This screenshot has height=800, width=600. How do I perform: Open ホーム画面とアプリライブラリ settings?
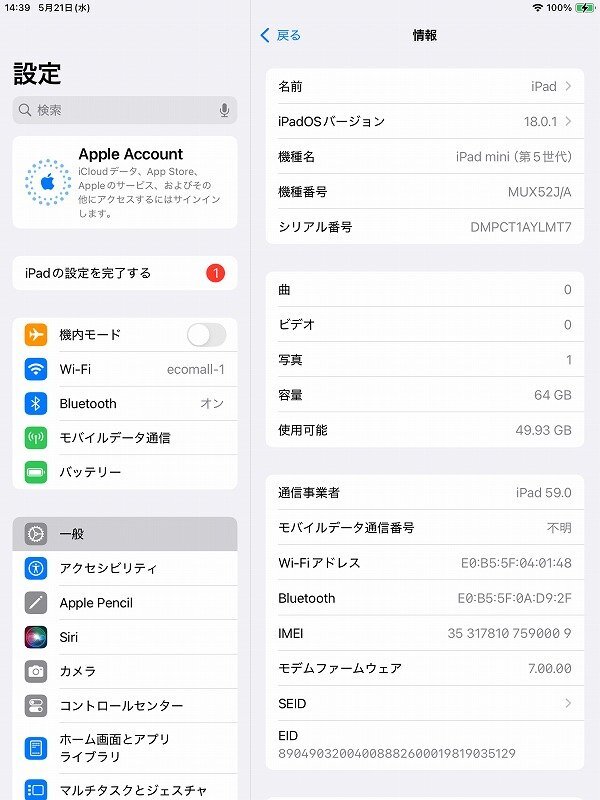[x=125, y=747]
